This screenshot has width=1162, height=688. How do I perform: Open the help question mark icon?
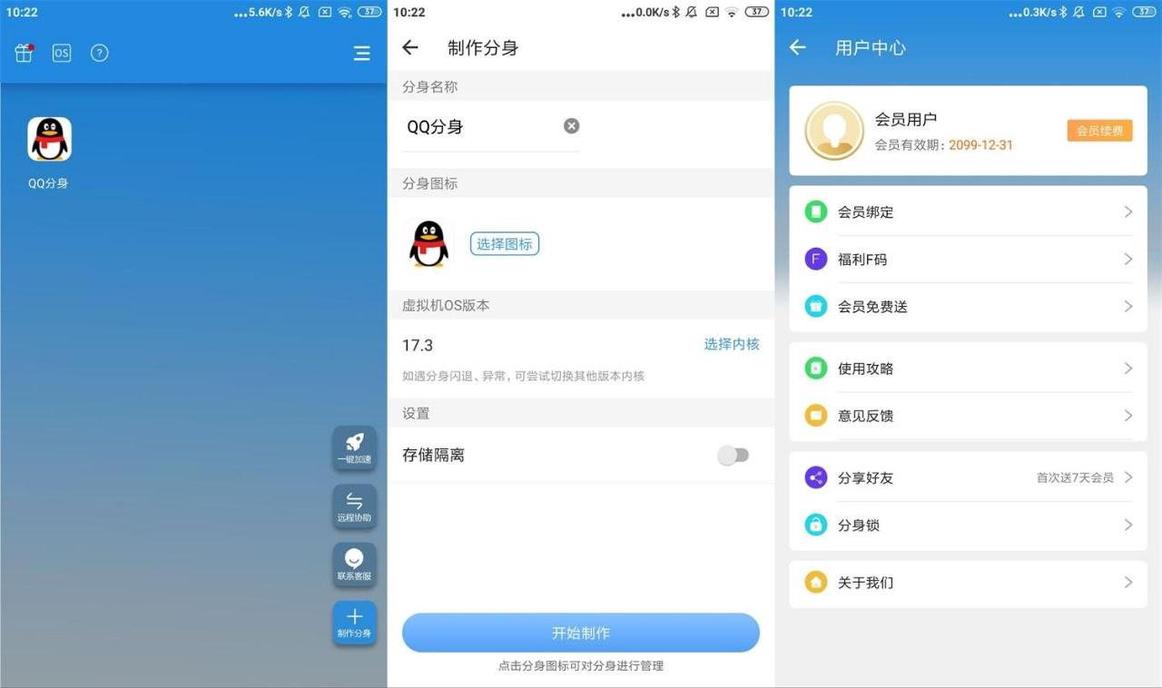99,53
